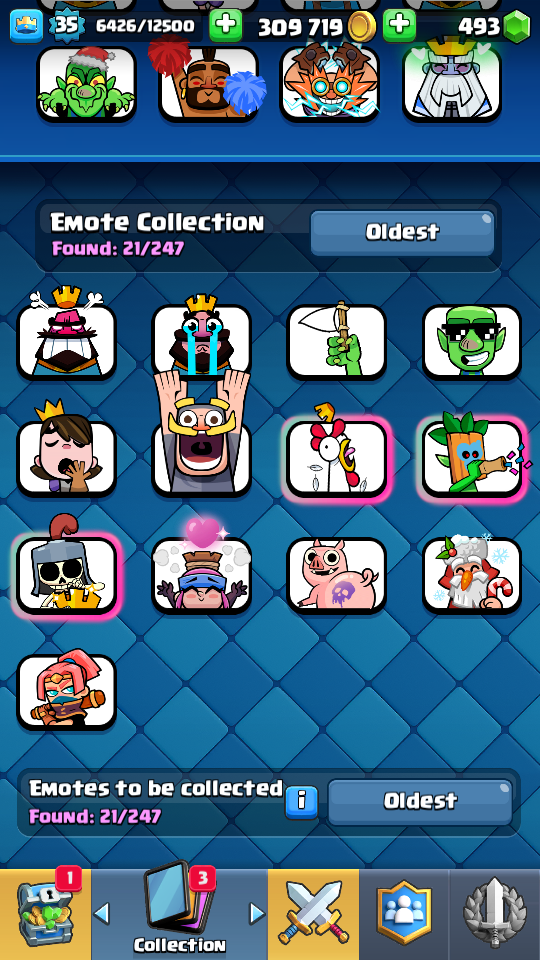The width and height of the screenshot is (540, 960).
Task: Go to next Collection section with right arrow
Action: [x=257, y=914]
